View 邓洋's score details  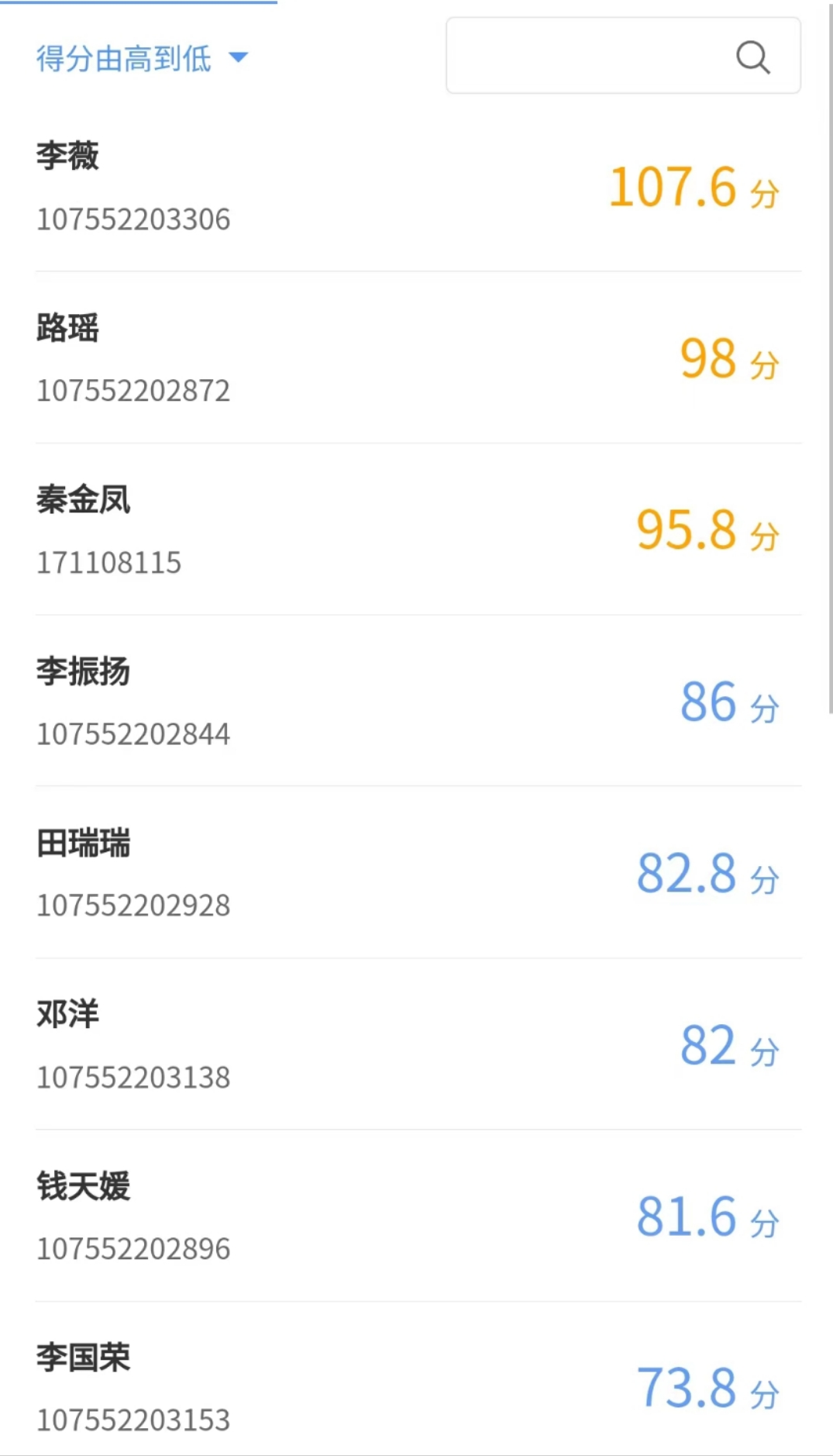[417, 1045]
